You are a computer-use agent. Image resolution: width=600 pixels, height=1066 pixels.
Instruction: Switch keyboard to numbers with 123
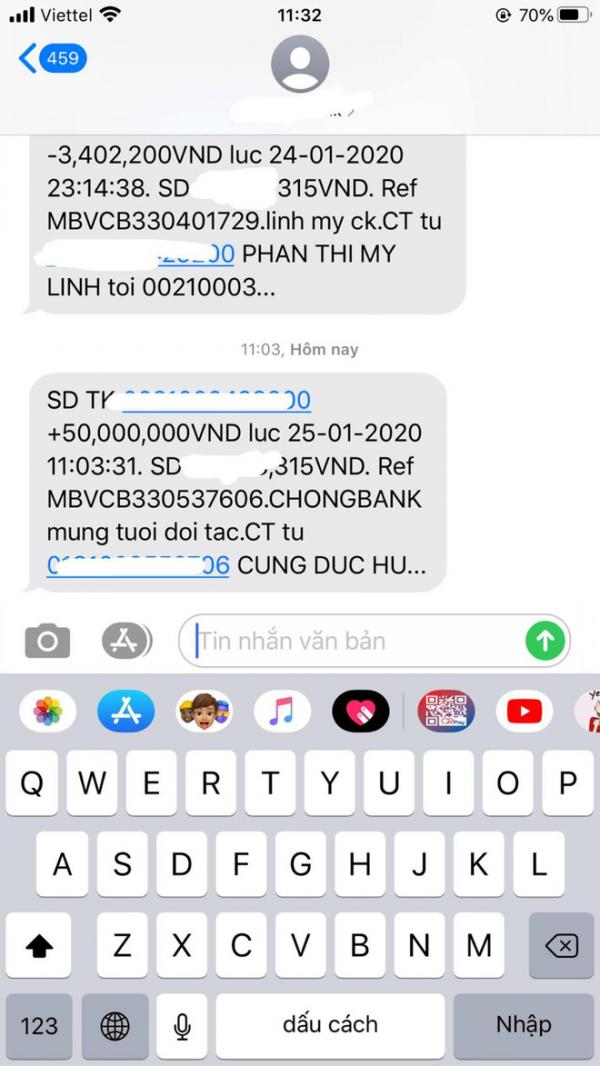[x=39, y=1025]
